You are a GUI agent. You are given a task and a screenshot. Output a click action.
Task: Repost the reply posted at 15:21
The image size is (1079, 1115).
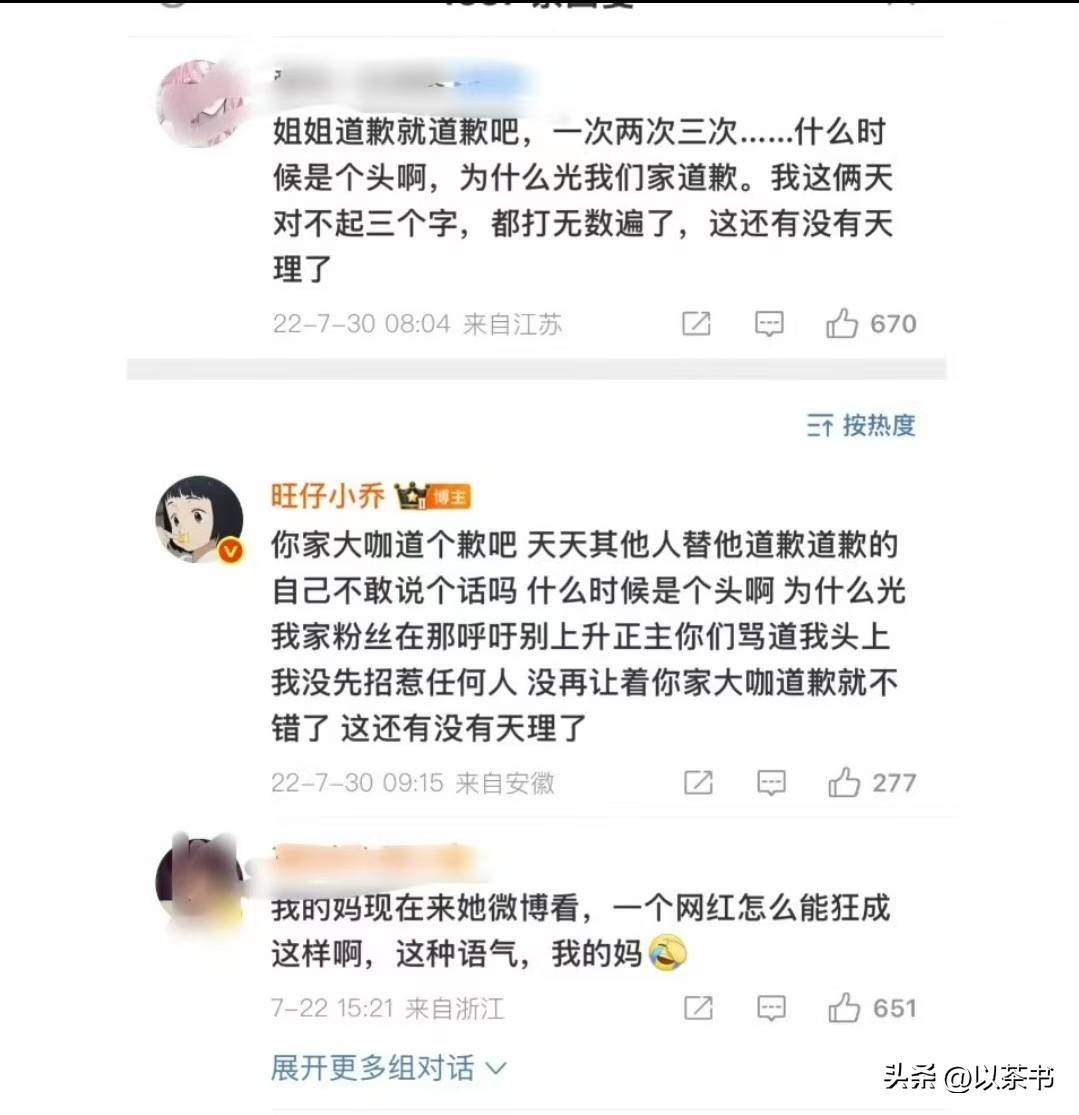tap(698, 1009)
